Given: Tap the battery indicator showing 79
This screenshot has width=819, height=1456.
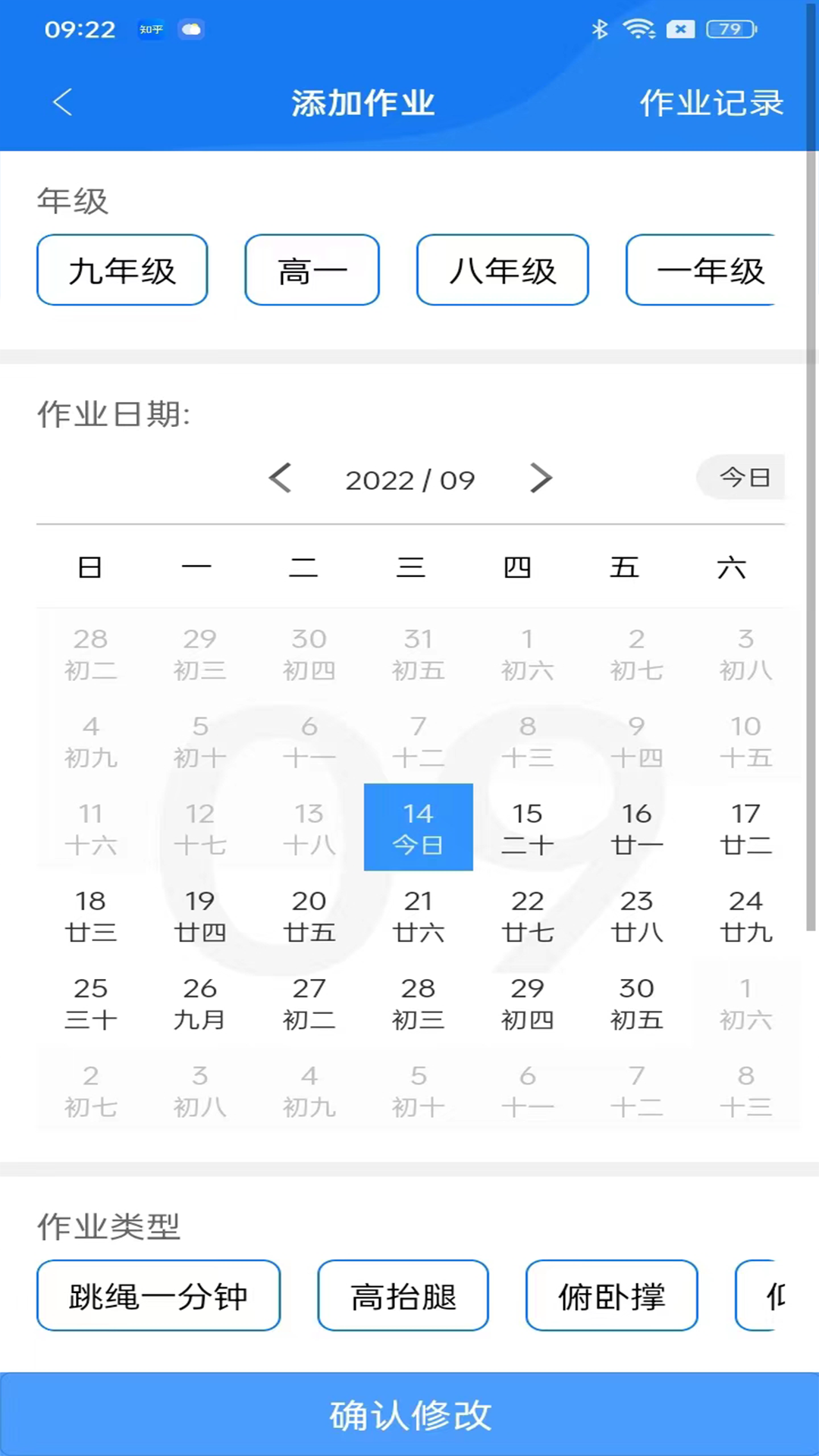Looking at the screenshot, I should point(730,29).
